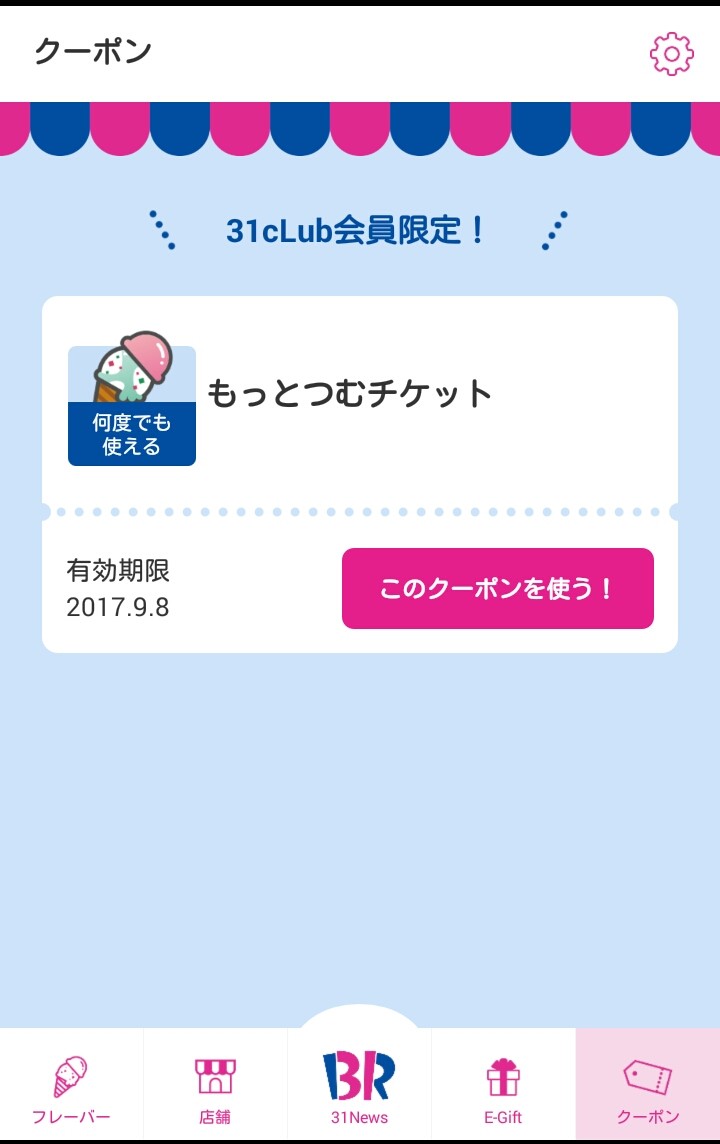The height and width of the screenshot is (1144, 720).
Task: Open the もっとつむチケット coupon card
Action: pos(350,396)
